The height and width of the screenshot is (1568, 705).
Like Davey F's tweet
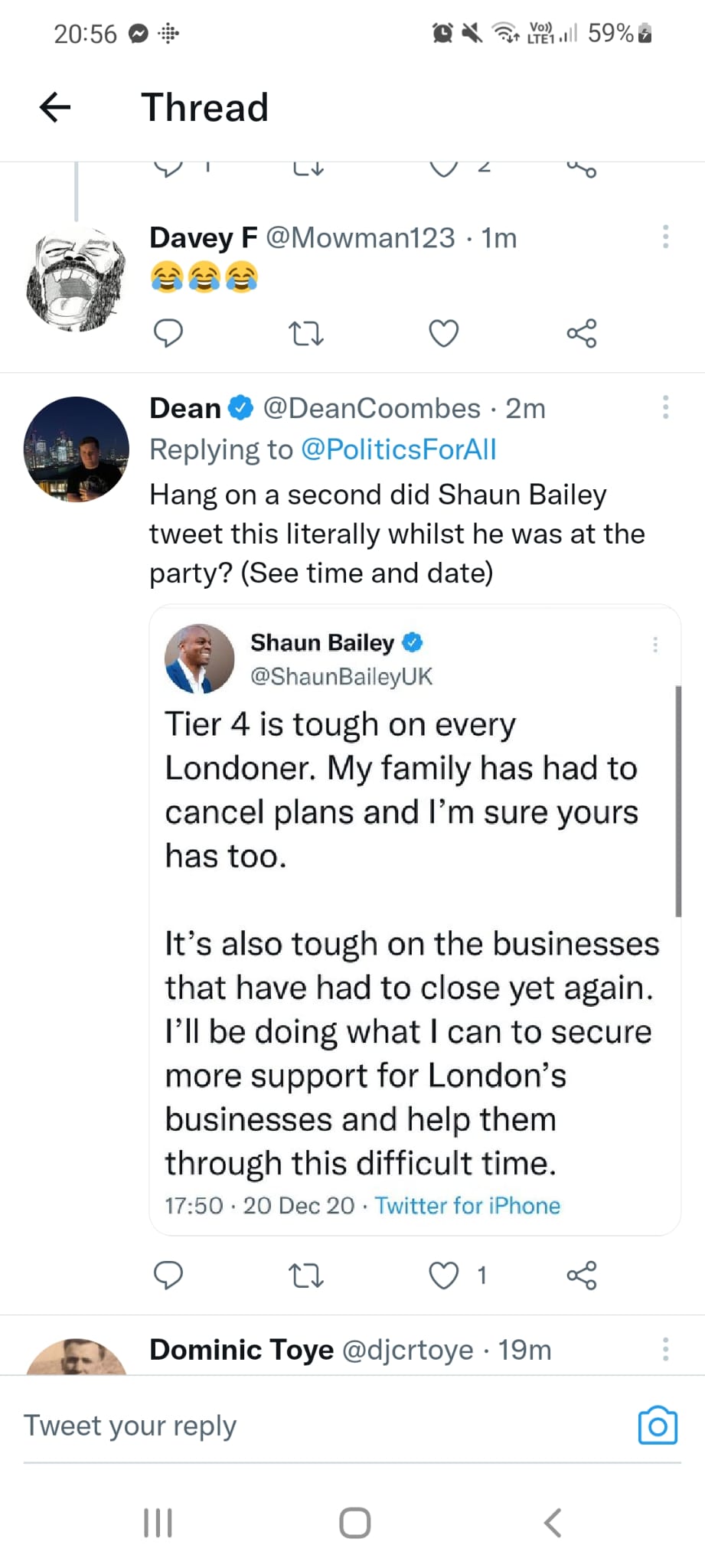(444, 334)
